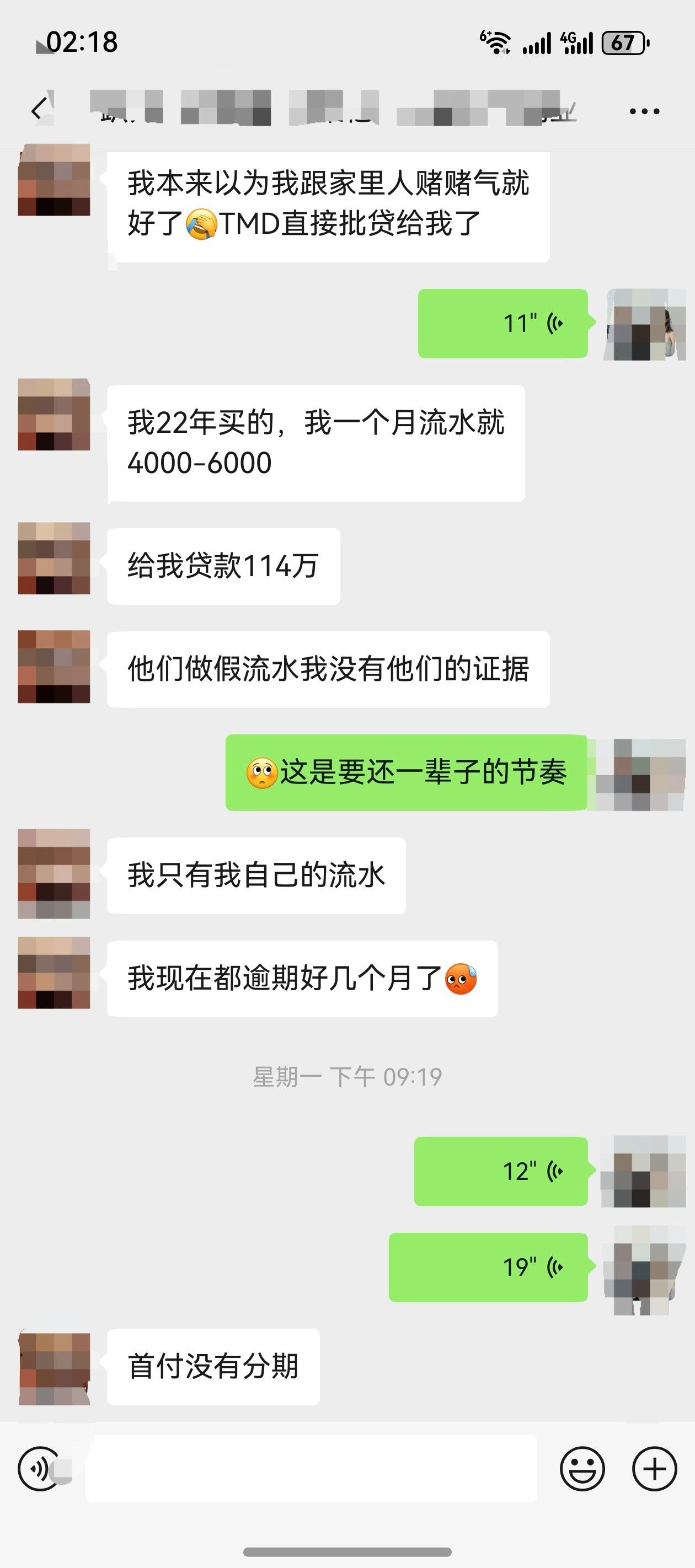
Task: Play the 19-second voice message
Action: click(x=488, y=1267)
